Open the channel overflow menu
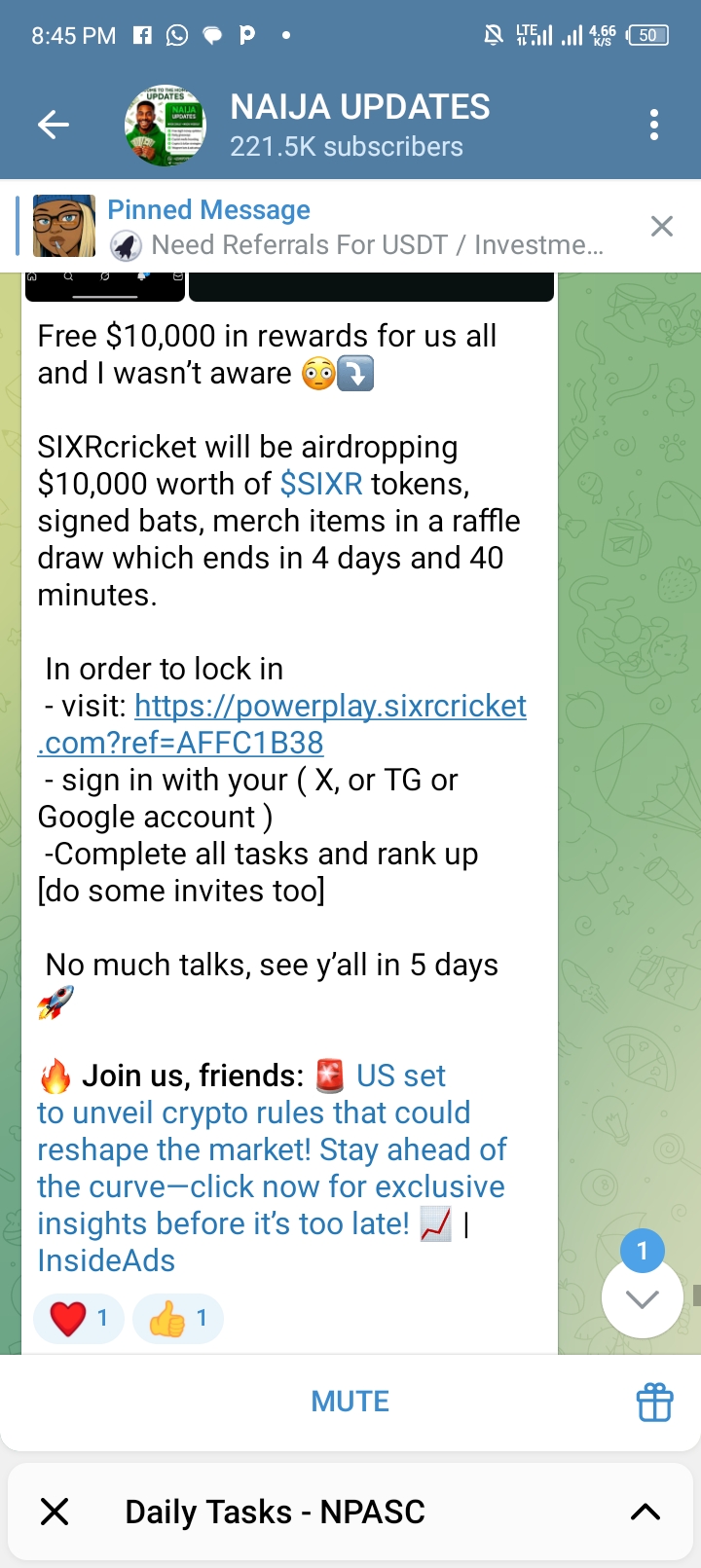The image size is (701, 1568). coord(653,125)
